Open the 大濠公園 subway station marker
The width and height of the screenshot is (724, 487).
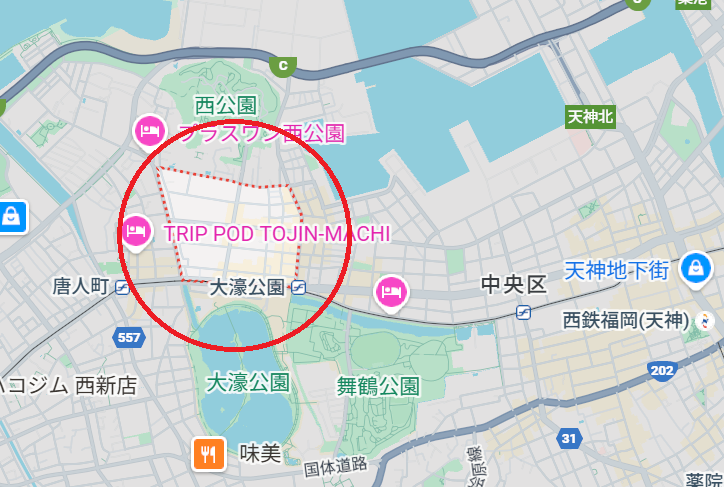point(298,287)
